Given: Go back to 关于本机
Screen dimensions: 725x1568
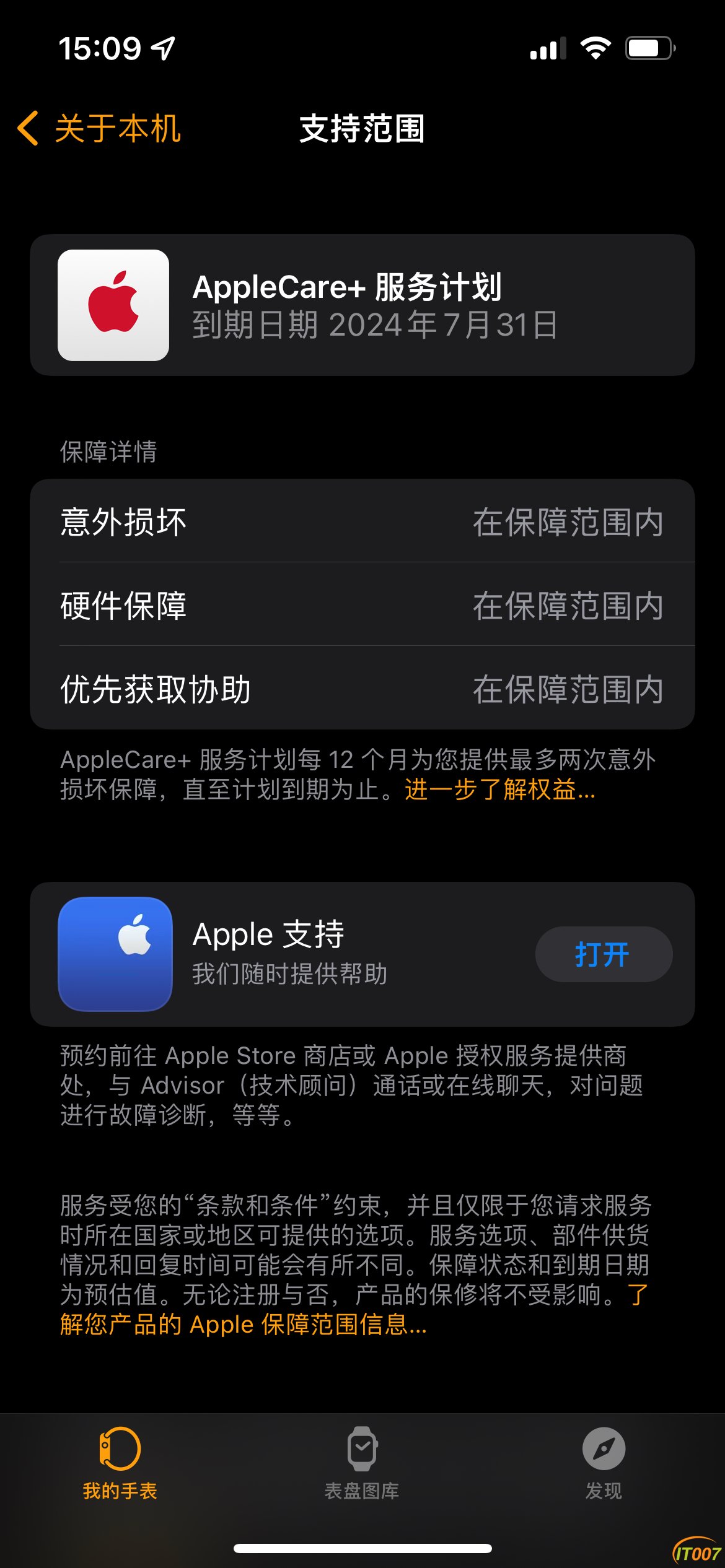Looking at the screenshot, I should click(x=99, y=129).
